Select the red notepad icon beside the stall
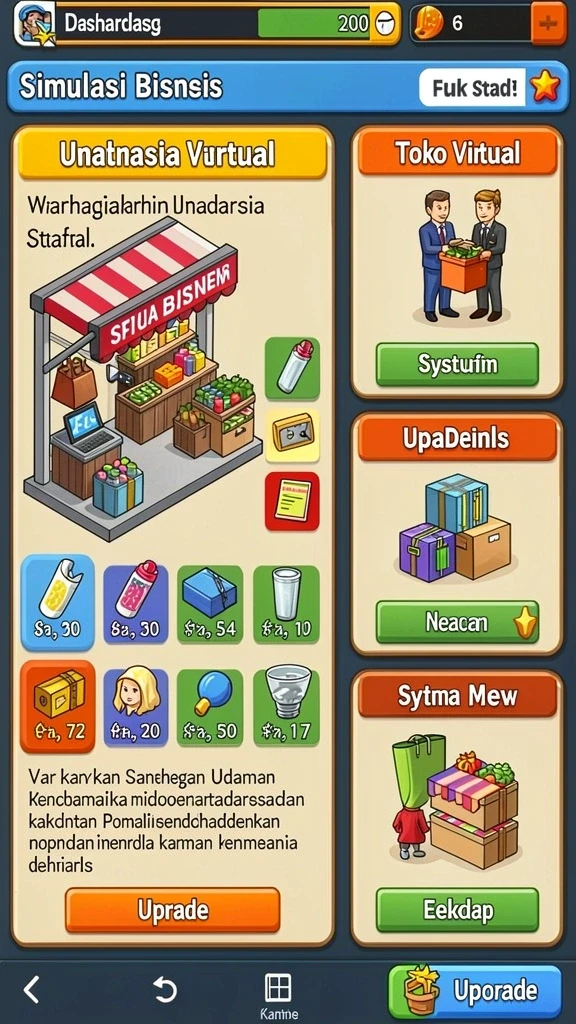The height and width of the screenshot is (1024, 576). pyautogui.click(x=292, y=501)
